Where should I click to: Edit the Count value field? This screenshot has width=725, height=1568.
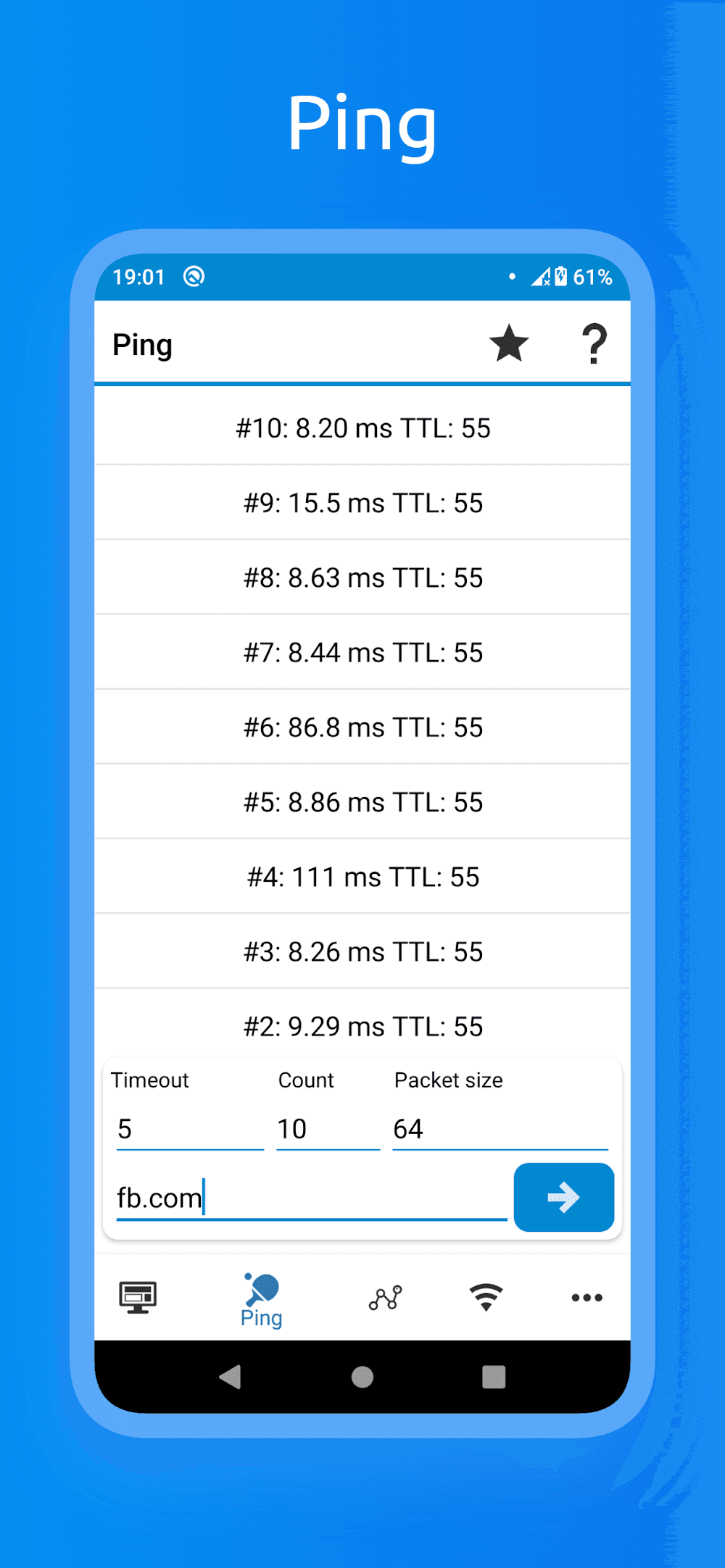pyautogui.click(x=326, y=1128)
